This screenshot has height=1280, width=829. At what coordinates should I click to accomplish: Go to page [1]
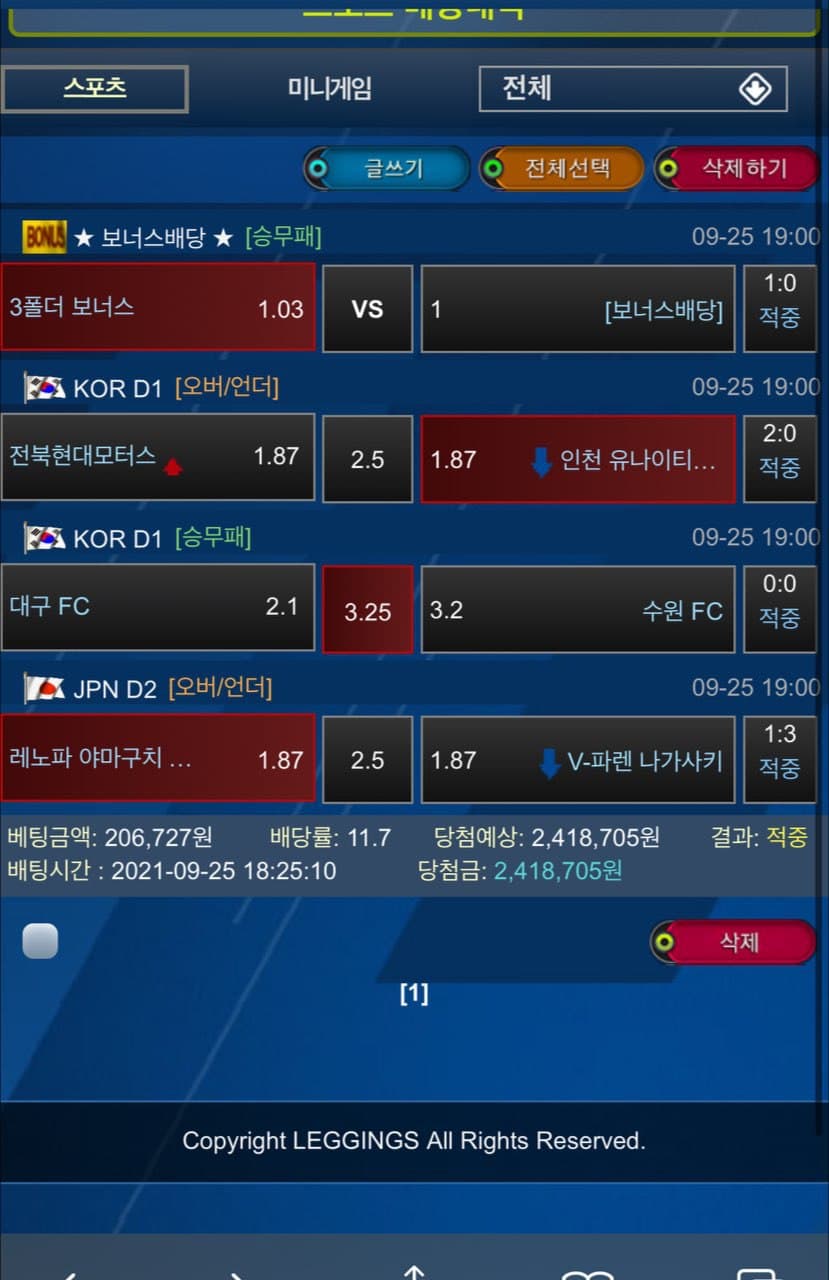(x=414, y=993)
